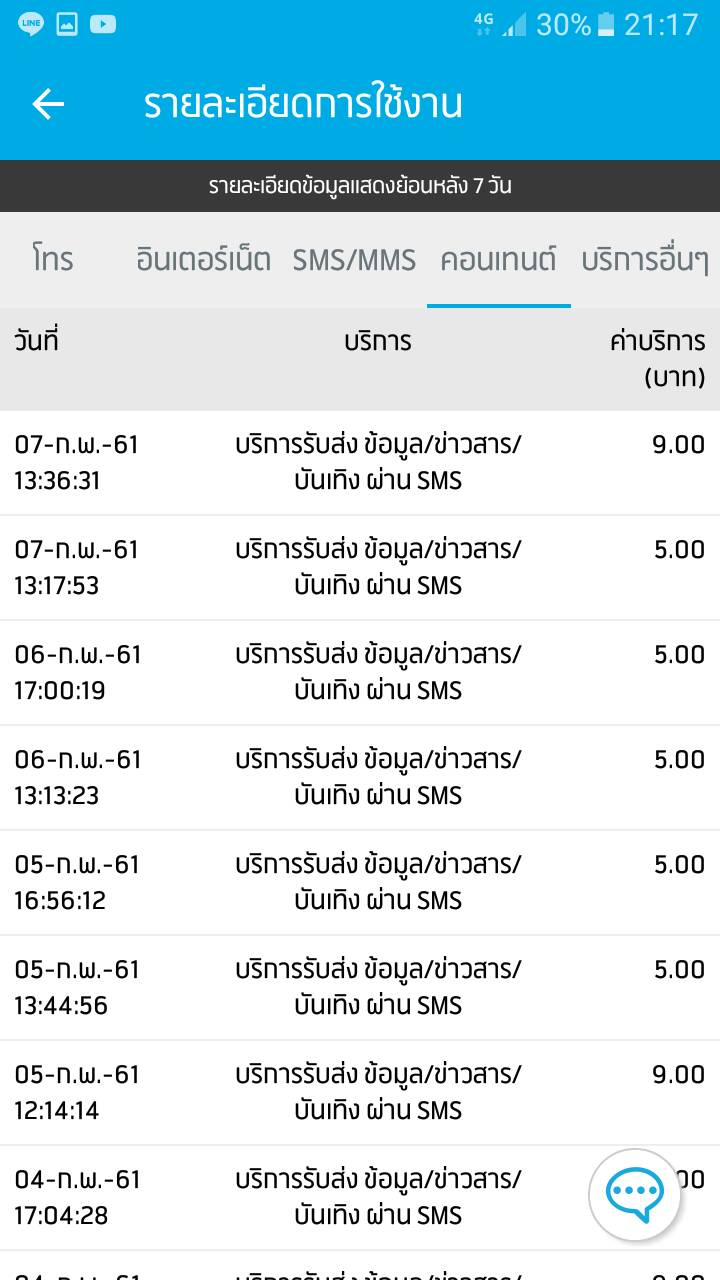Go back using the arrow icon
Screen dimensions: 720x1280
[48, 104]
